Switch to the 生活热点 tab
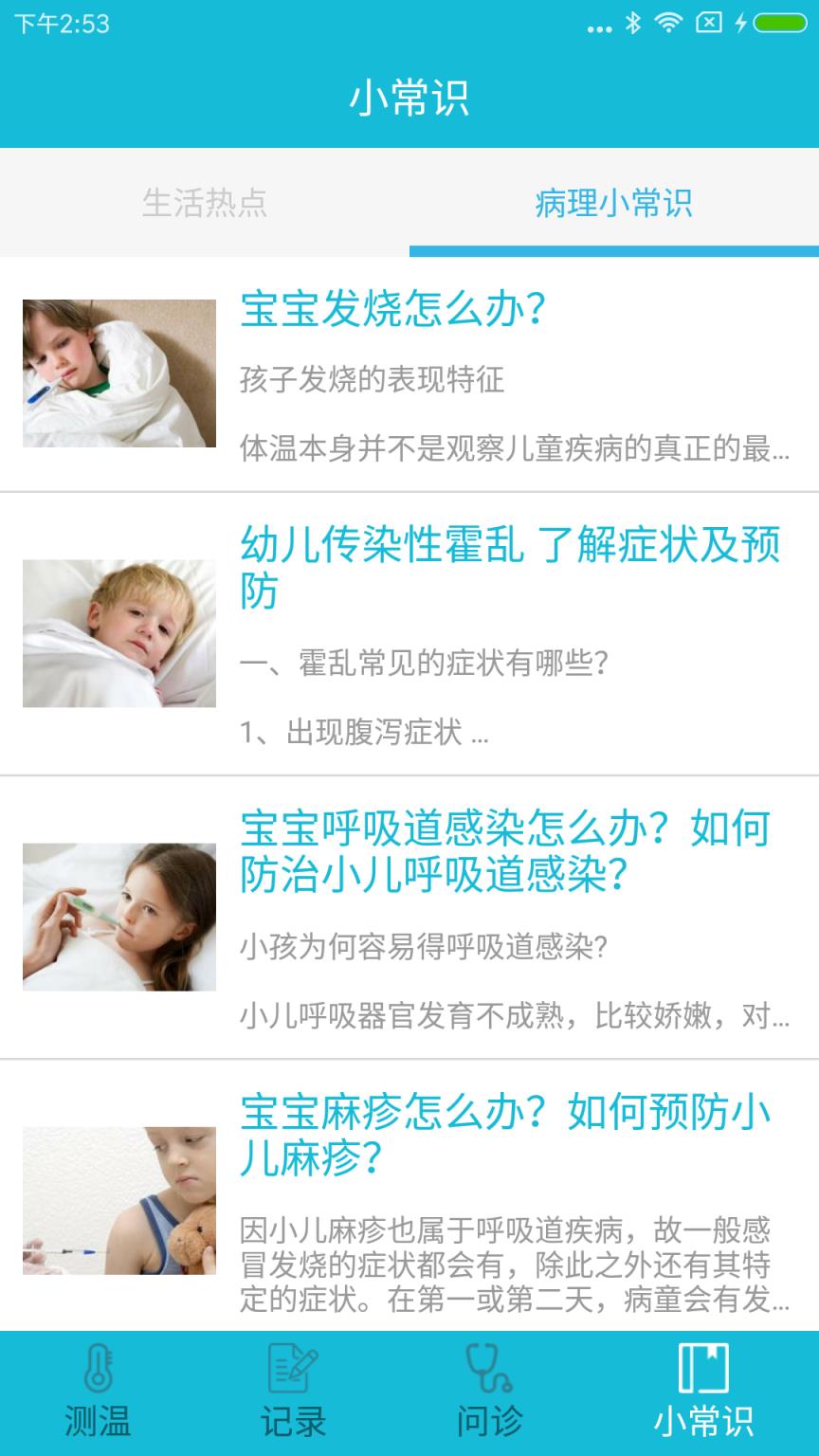Viewport: 819px width, 1456px height. pos(205,203)
